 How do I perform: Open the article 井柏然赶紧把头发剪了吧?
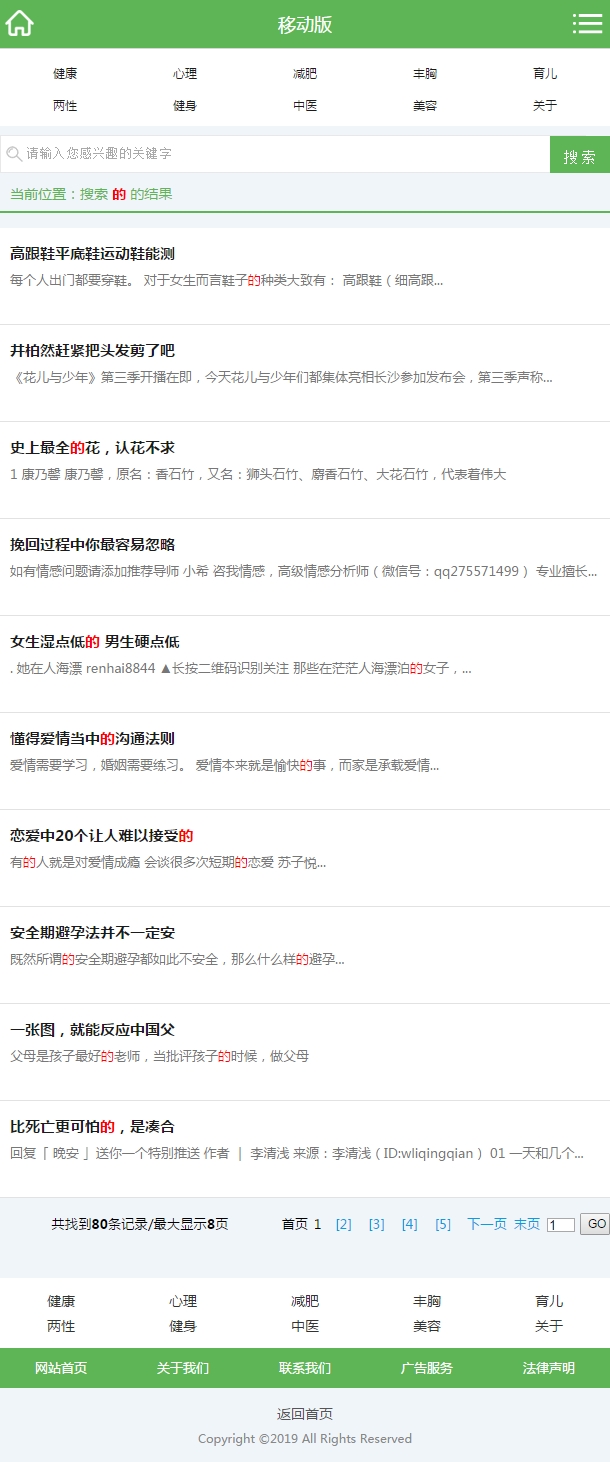(92, 351)
